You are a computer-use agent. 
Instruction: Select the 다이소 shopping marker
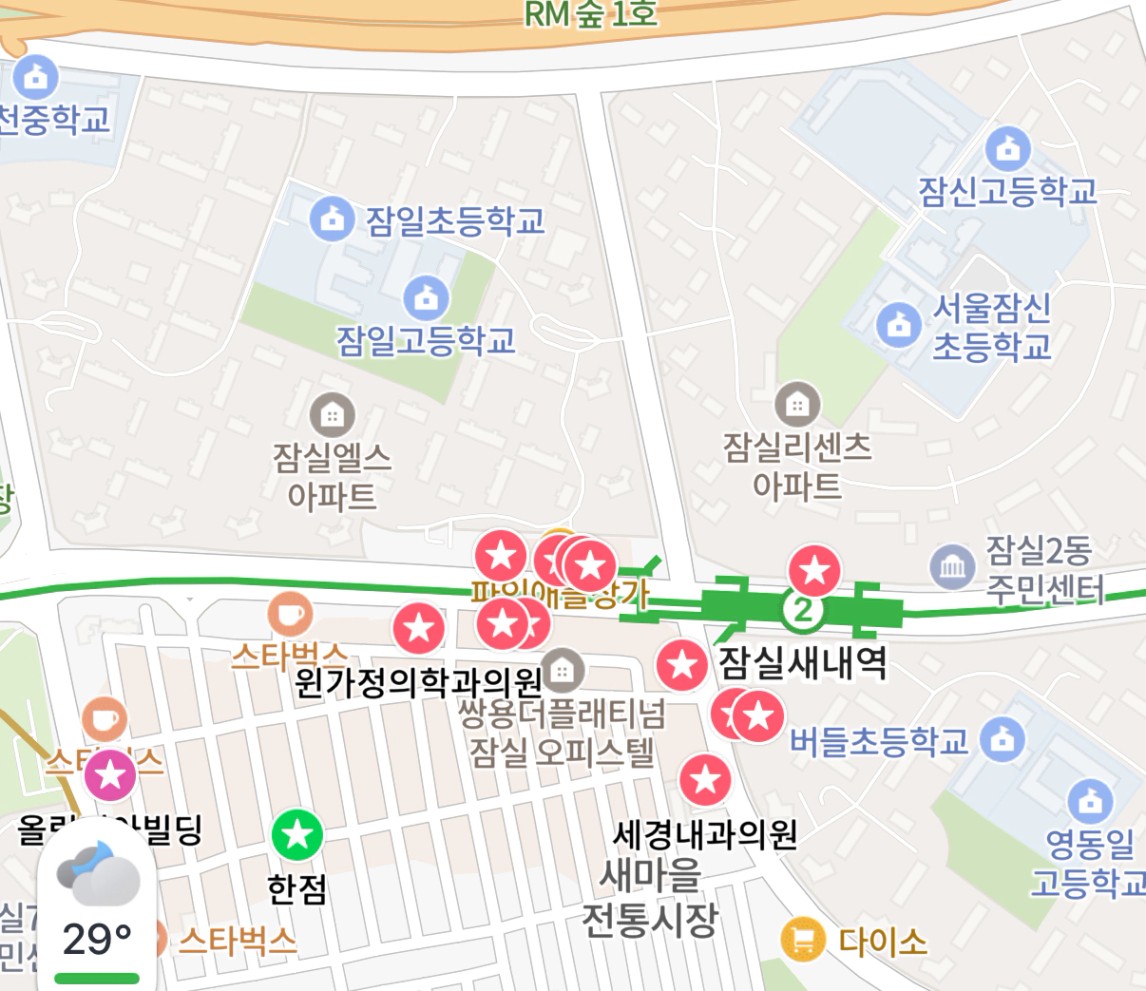tap(801, 939)
